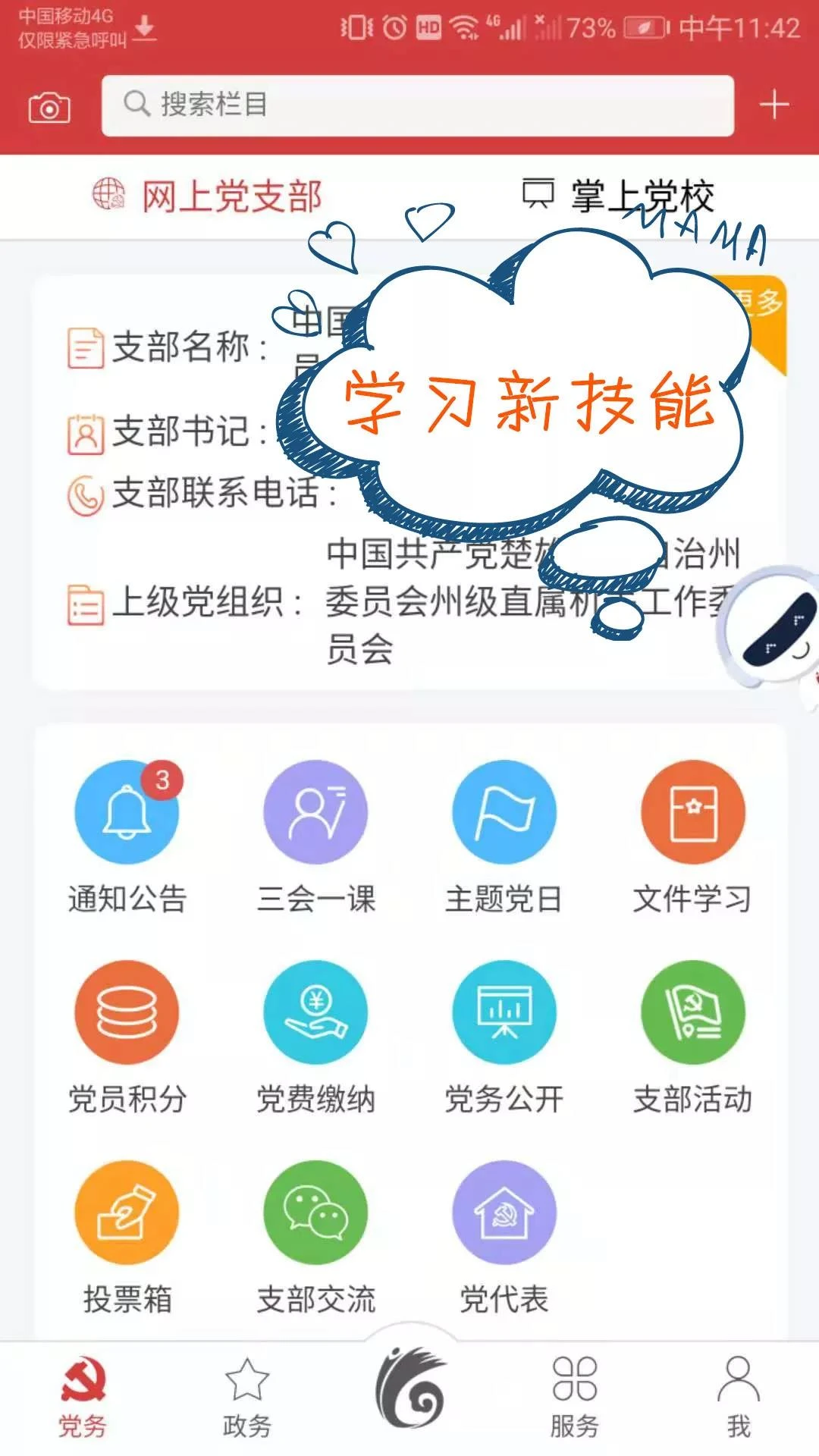Tap the center swirl logo button
This screenshot has height=1456, width=819.
tap(410, 1387)
